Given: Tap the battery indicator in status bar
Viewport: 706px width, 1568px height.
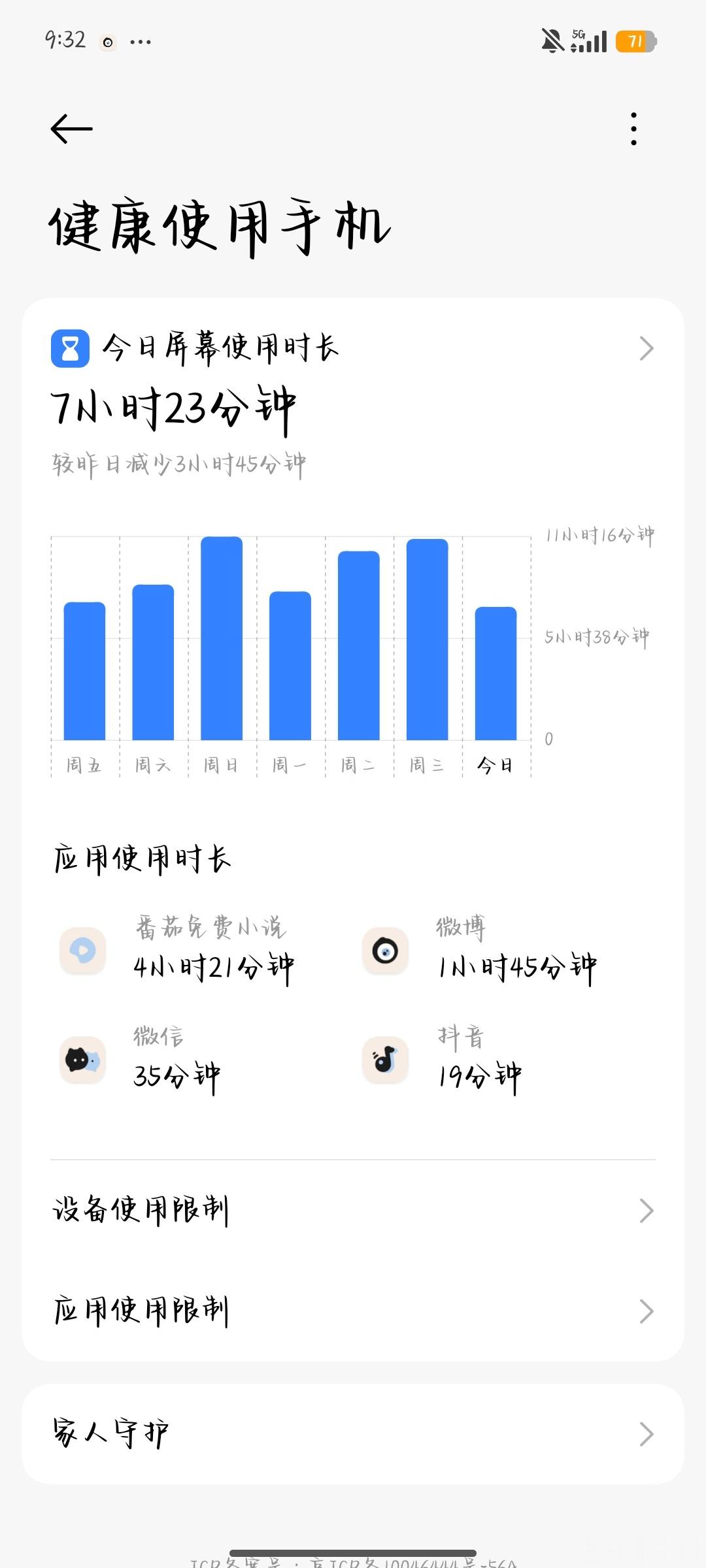Looking at the screenshot, I should [635, 41].
